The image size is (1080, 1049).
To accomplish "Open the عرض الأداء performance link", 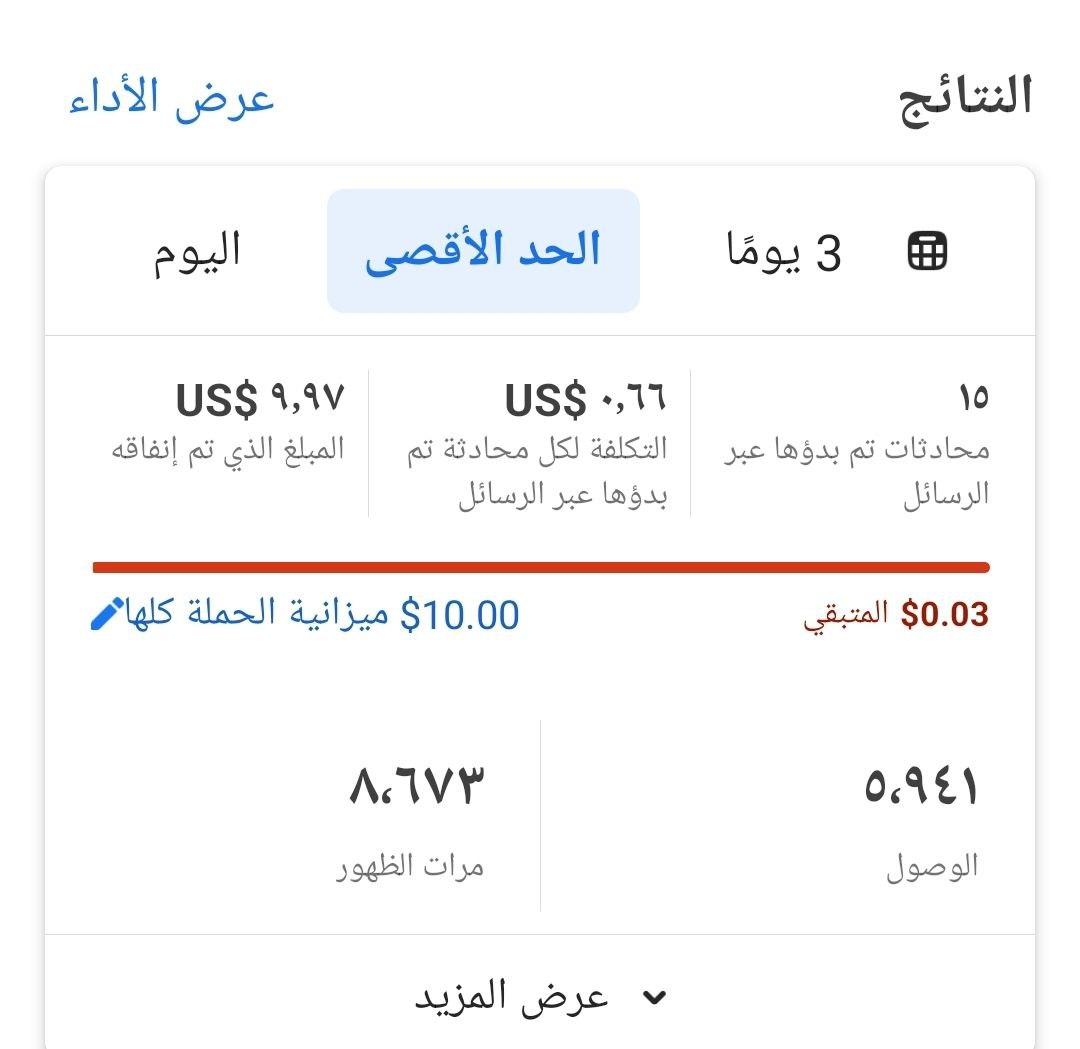I will (x=172, y=100).
